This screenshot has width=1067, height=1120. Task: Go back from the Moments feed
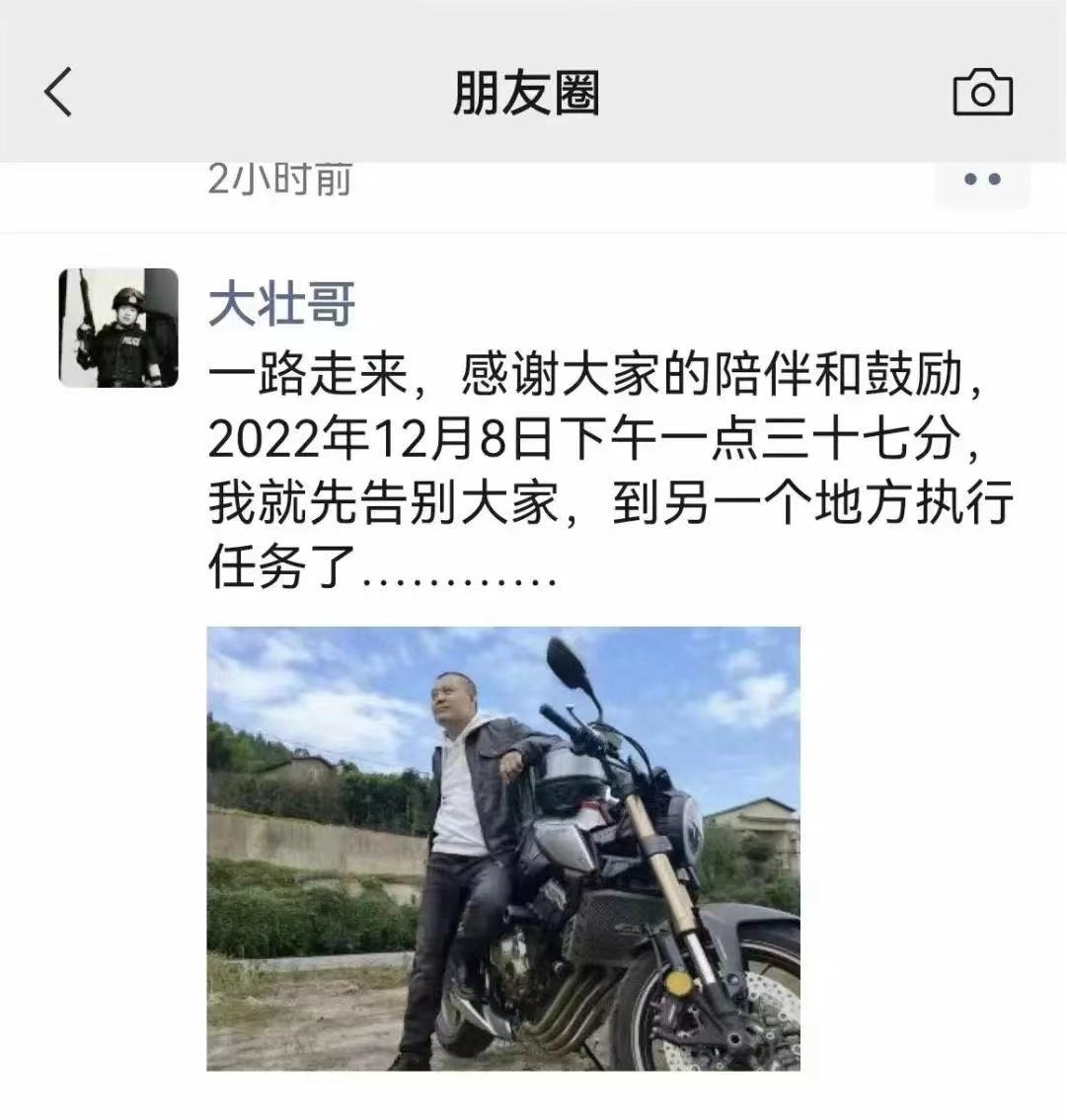coord(58,93)
